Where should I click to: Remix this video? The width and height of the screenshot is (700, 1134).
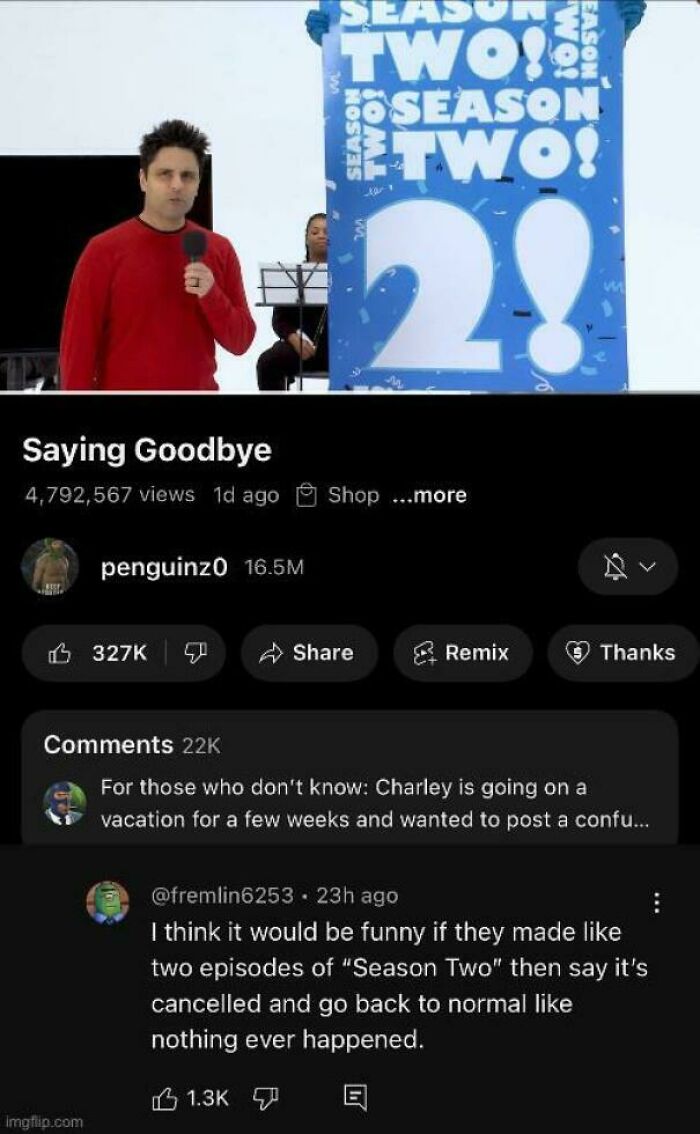point(464,653)
